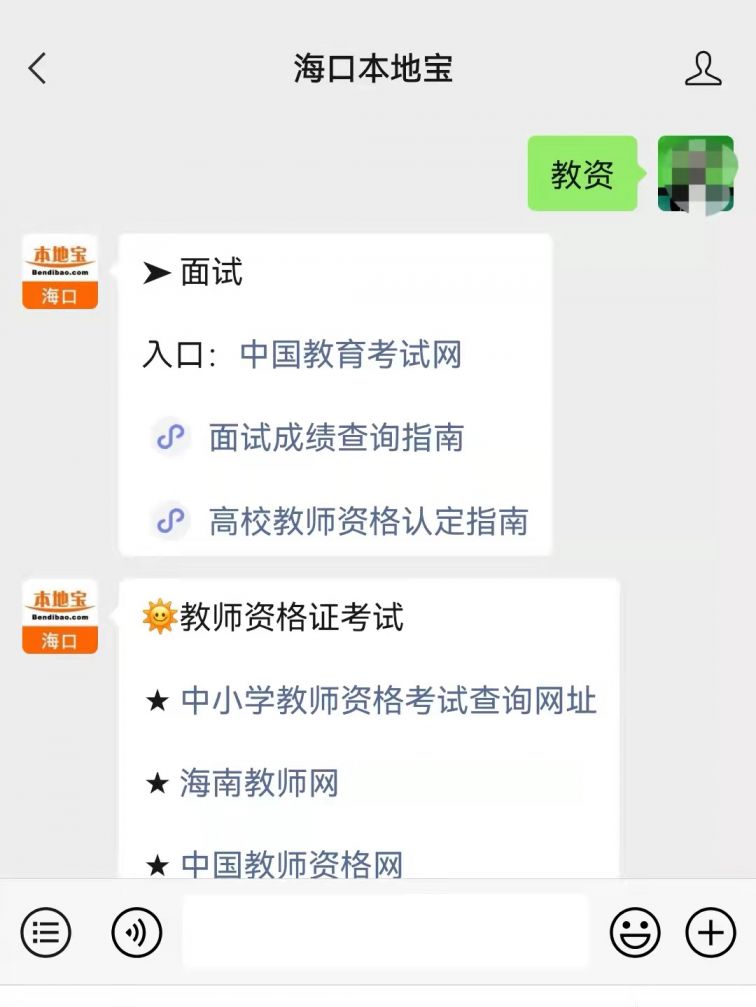
Task: Focus the message text field
Action: click(385, 933)
